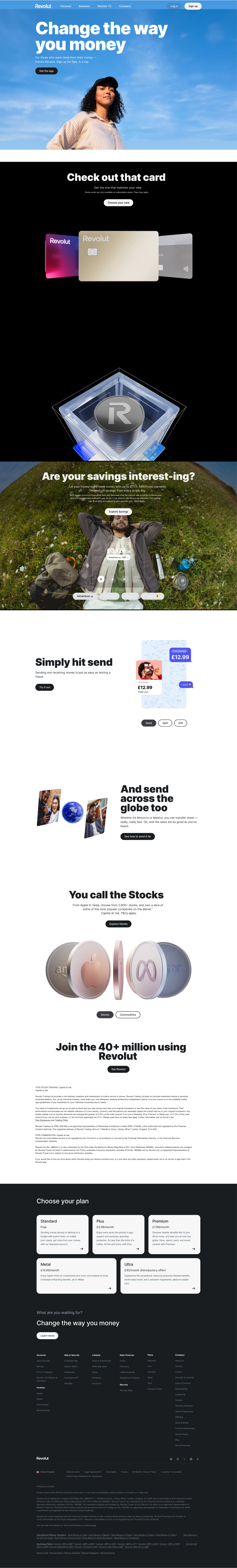Switch to the Gift option

click(x=180, y=723)
